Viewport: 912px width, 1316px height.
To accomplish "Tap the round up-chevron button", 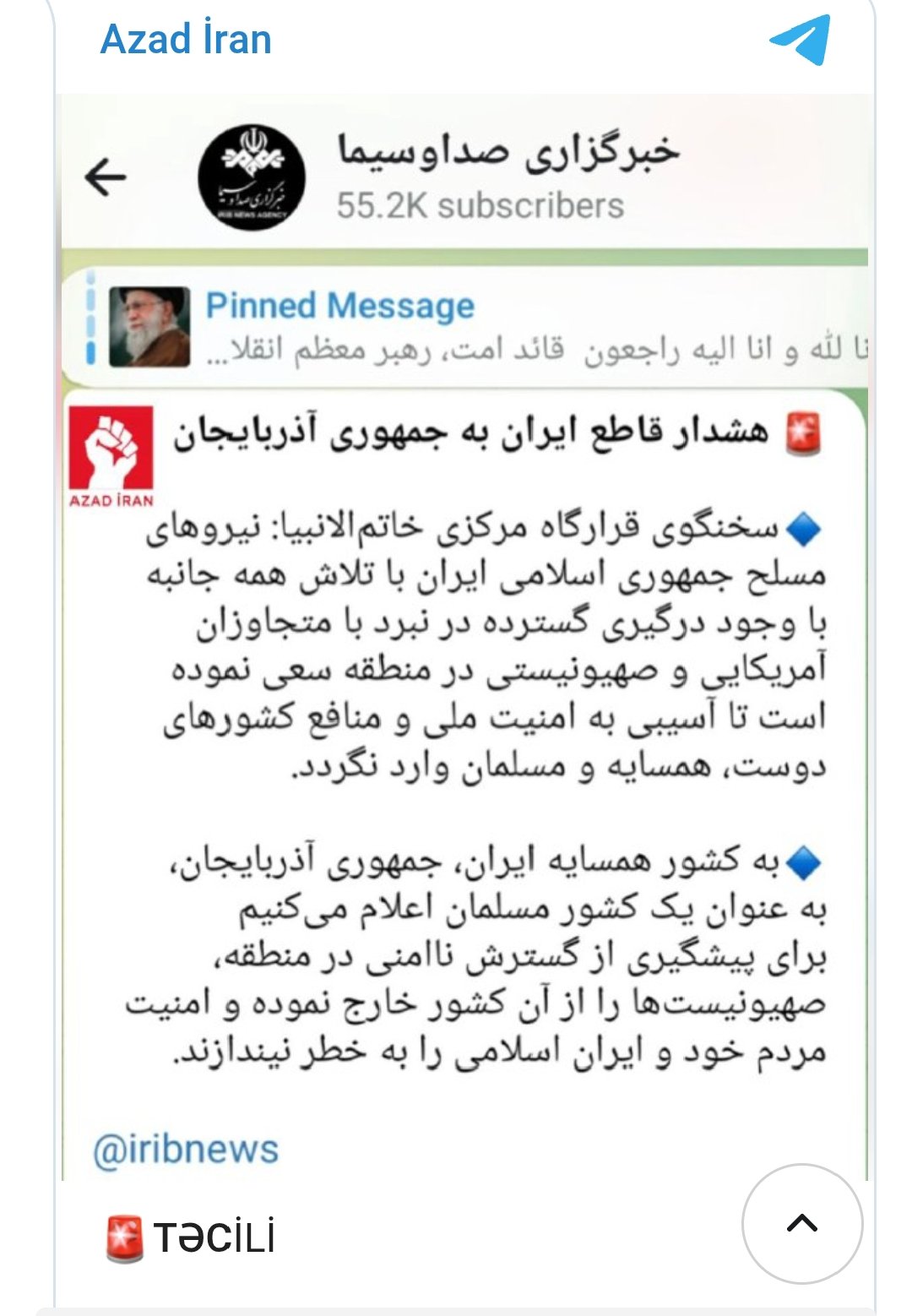I will point(801,1223).
